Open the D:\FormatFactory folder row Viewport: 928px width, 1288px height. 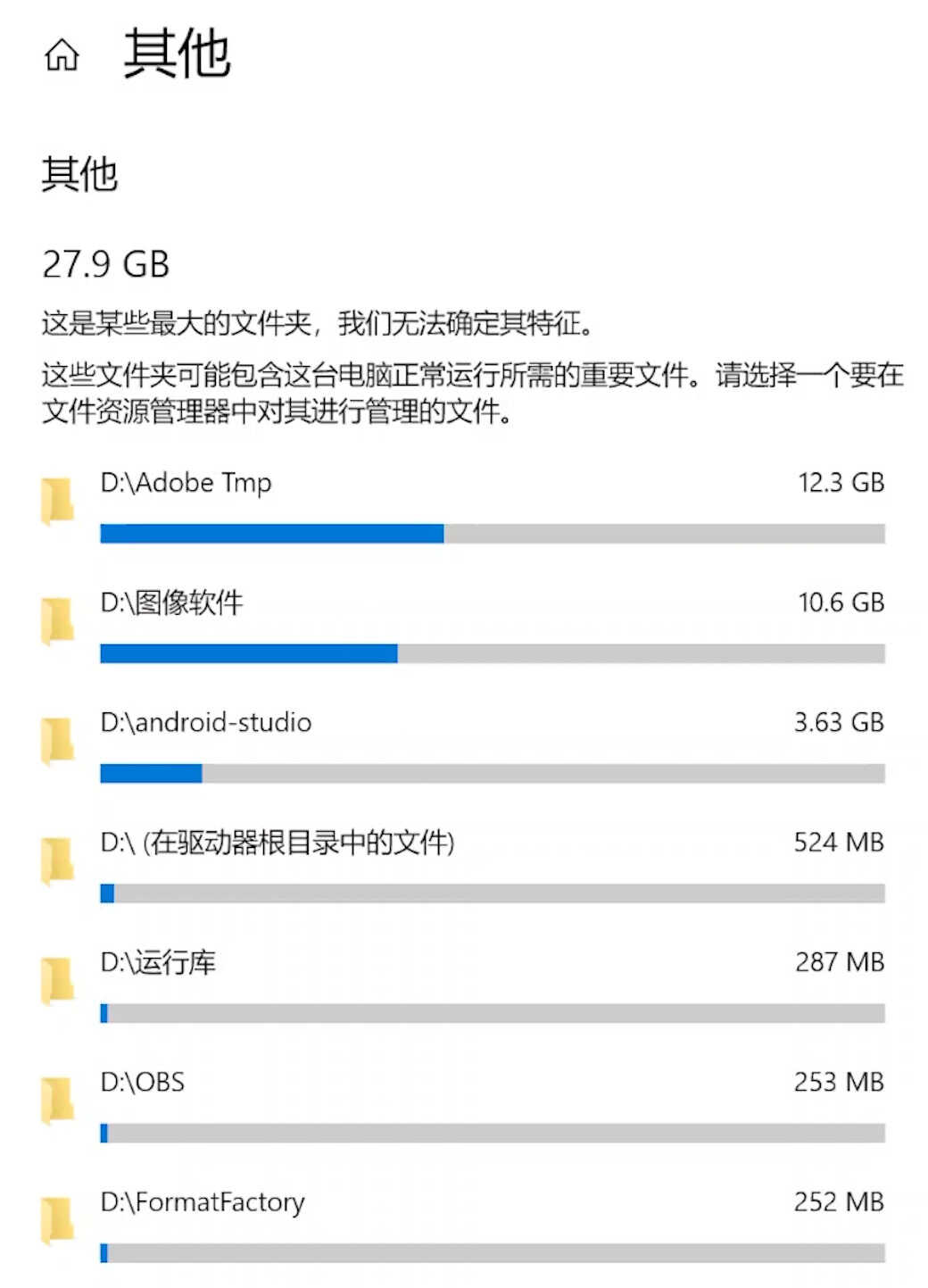[203, 1202]
